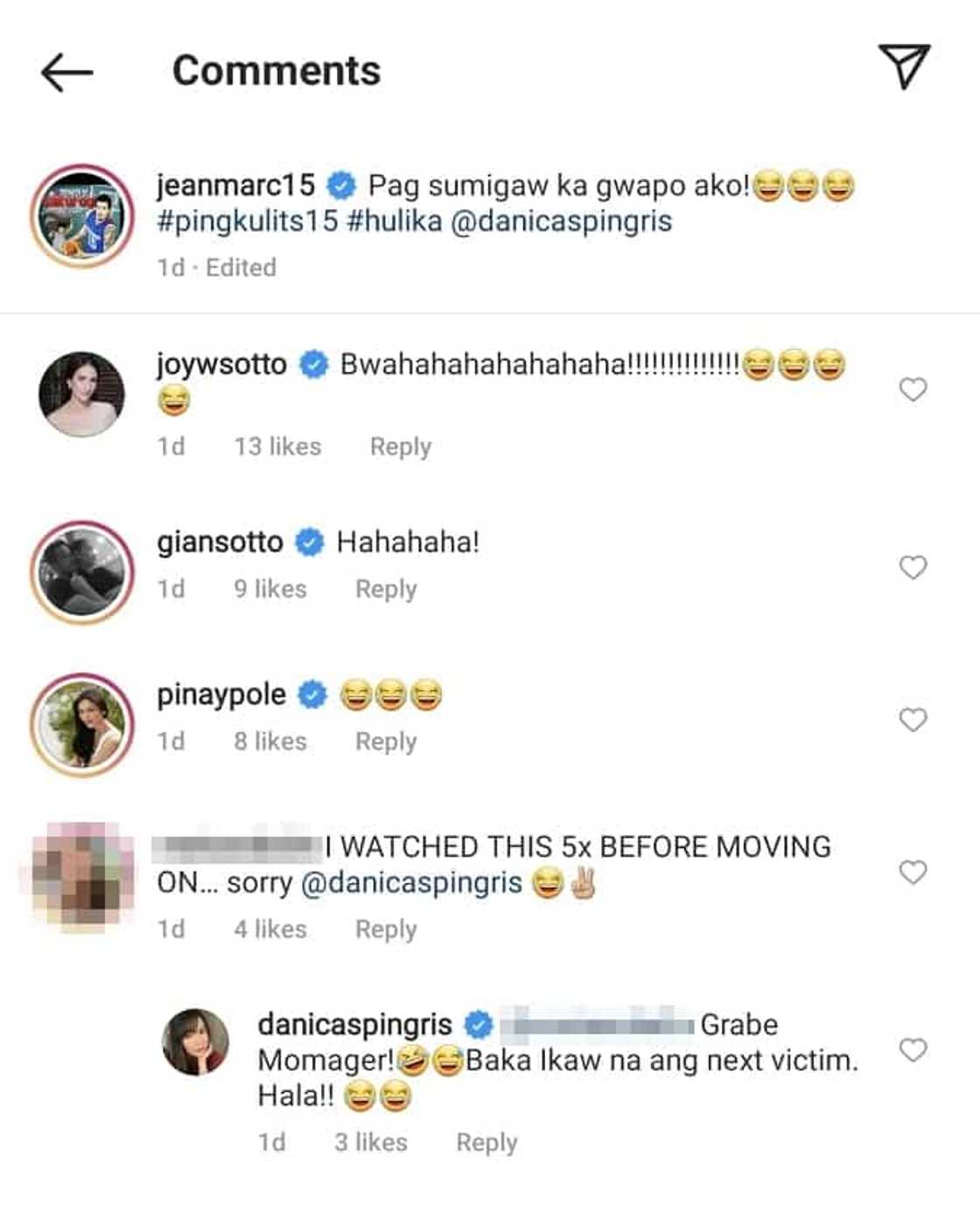Like the WATCHED THIS 5x comment

[913, 872]
